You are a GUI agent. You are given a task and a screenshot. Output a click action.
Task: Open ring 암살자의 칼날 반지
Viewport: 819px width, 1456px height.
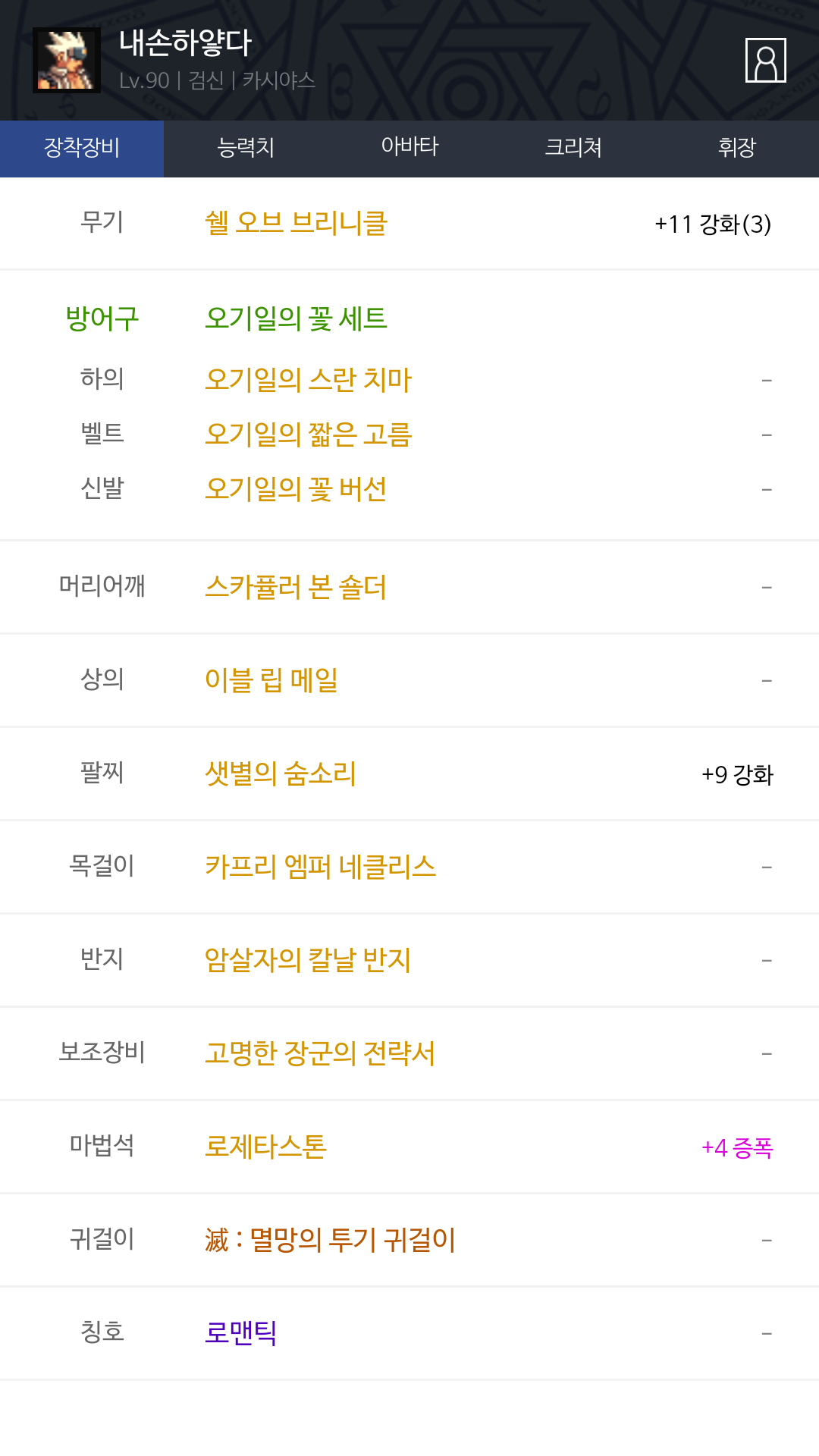click(x=308, y=960)
